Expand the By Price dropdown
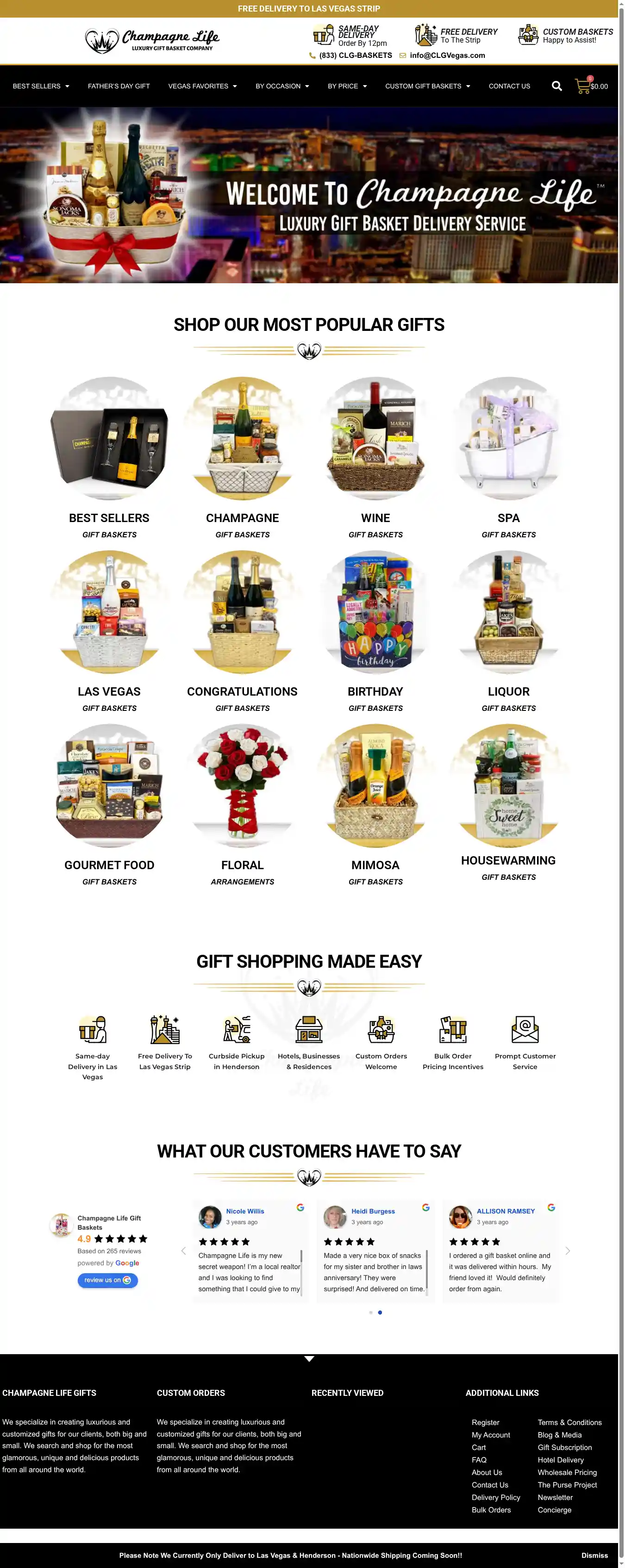625x1568 pixels. 347,87
